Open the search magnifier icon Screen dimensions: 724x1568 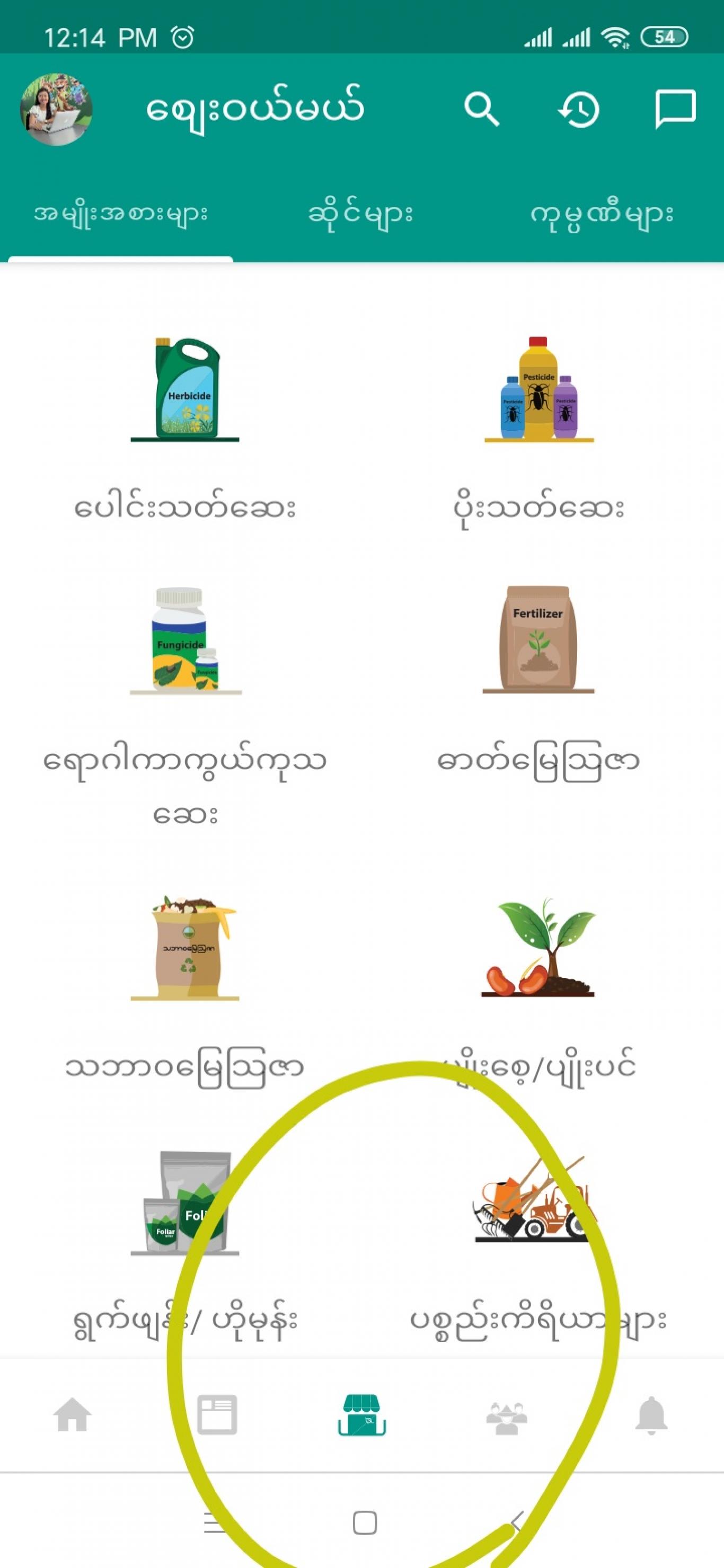tap(481, 110)
